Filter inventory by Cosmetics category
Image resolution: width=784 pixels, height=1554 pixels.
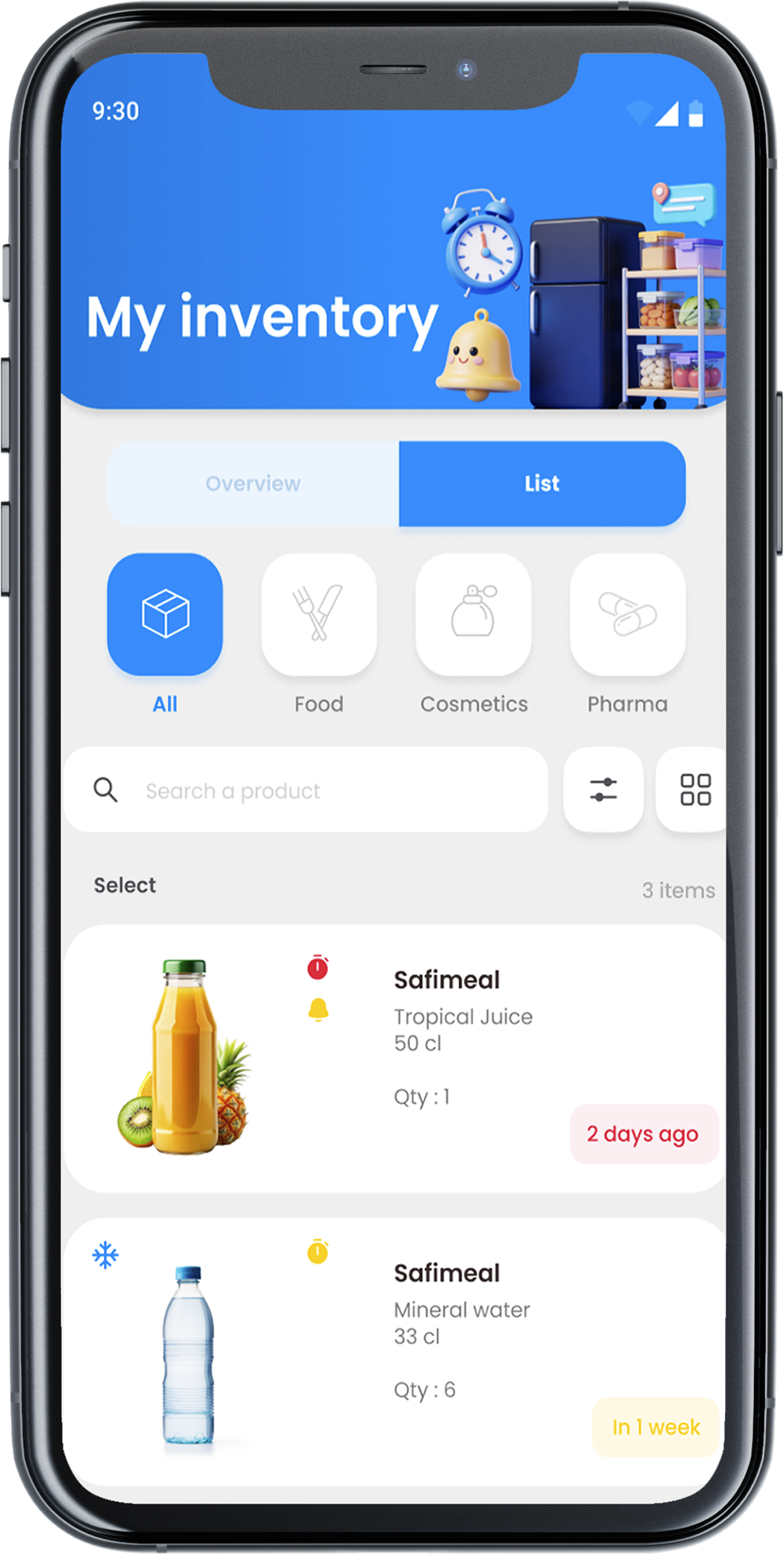tap(473, 615)
